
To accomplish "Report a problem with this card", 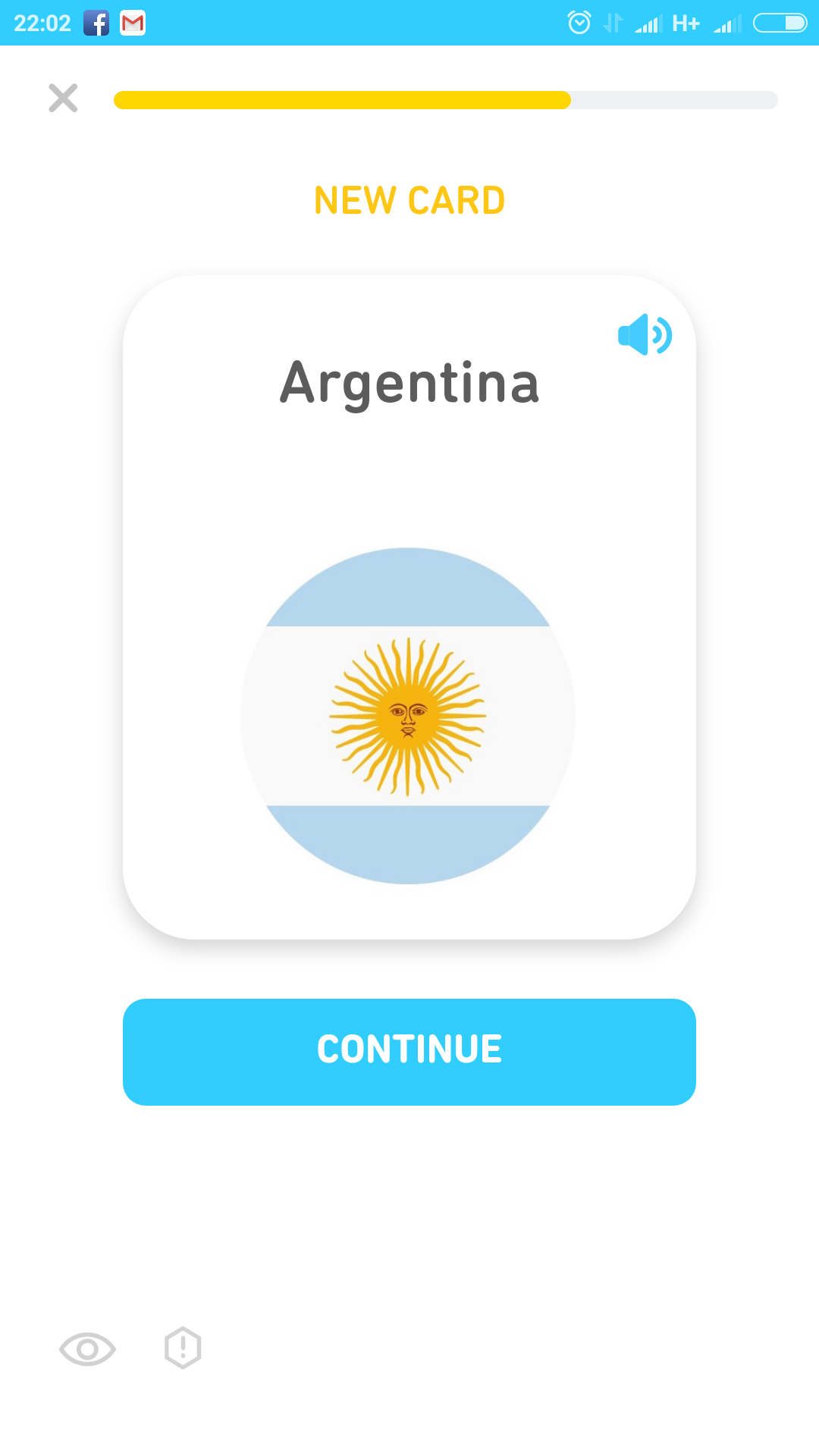I will click(183, 1348).
